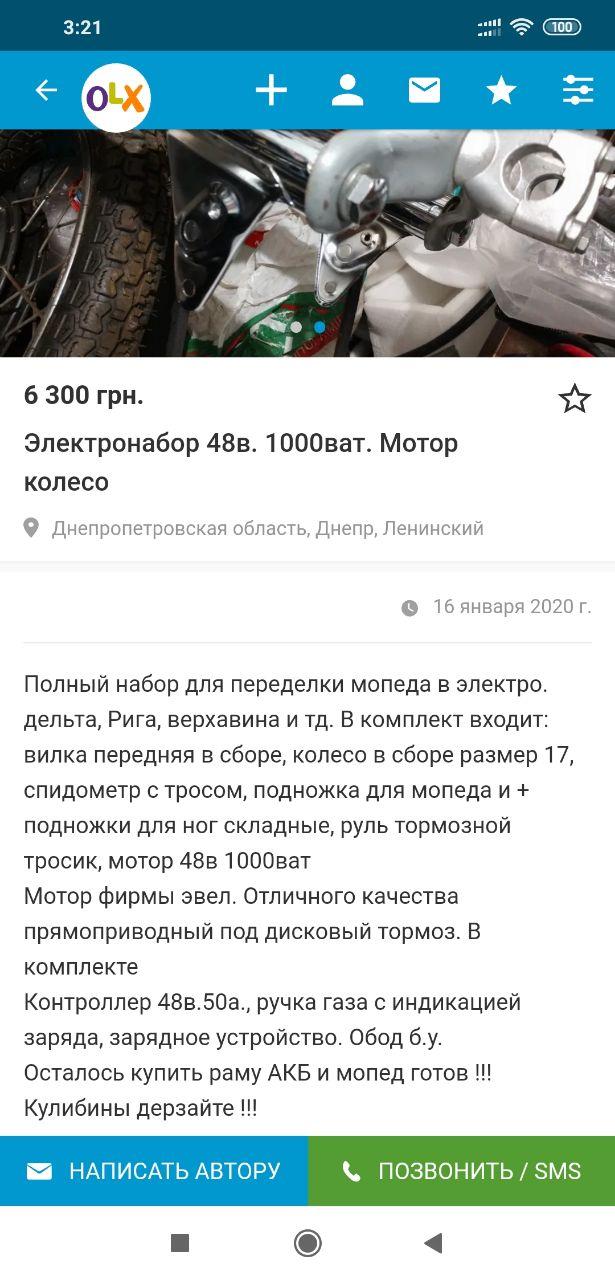This screenshot has height=1280, width=615.
Task: Add a new listing with plus icon
Action: [271, 91]
